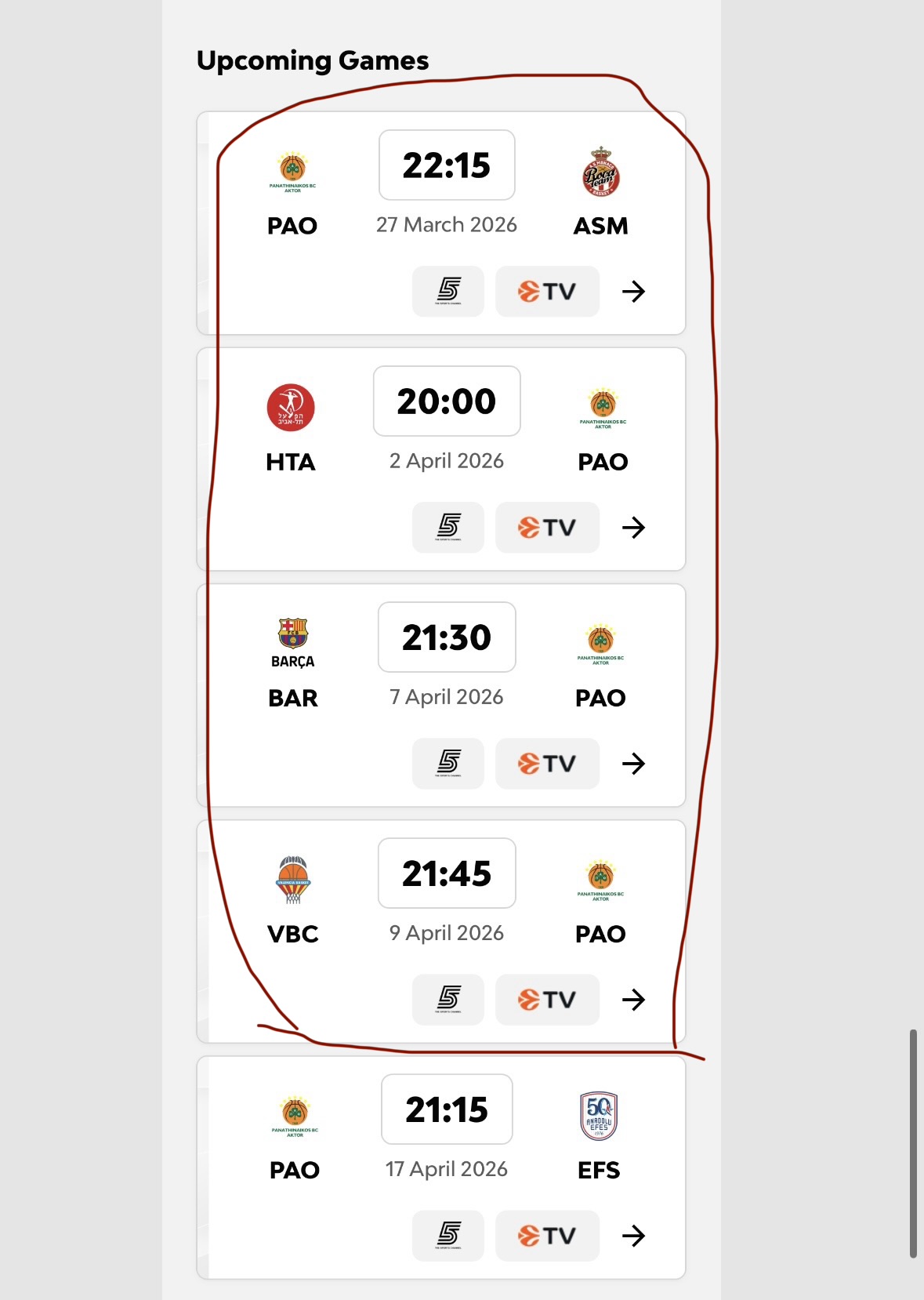Viewport: 924px width, 1300px height.
Task: Tap Sport 5 logo on BAR vs PAO card
Action: pyautogui.click(x=448, y=764)
